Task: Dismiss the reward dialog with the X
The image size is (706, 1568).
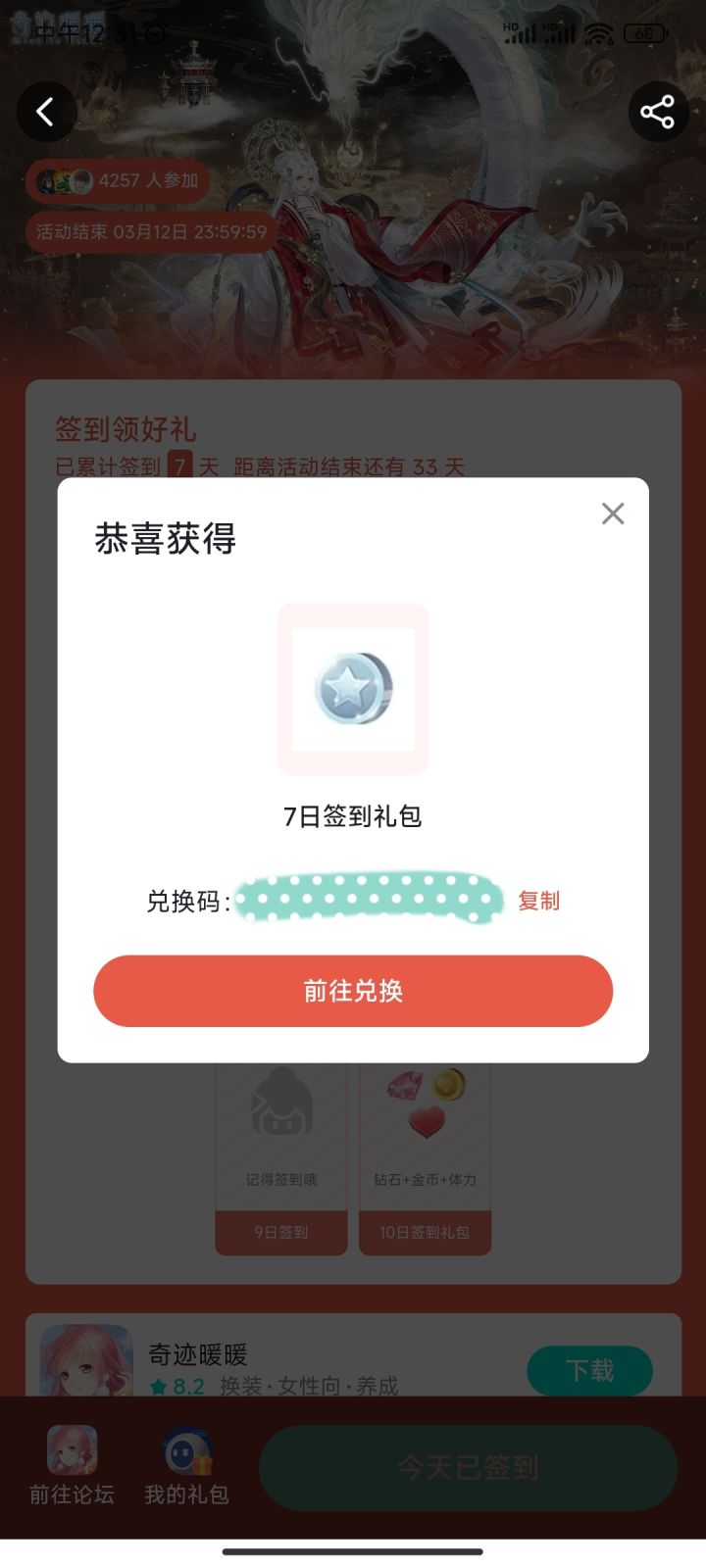Action: click(613, 514)
